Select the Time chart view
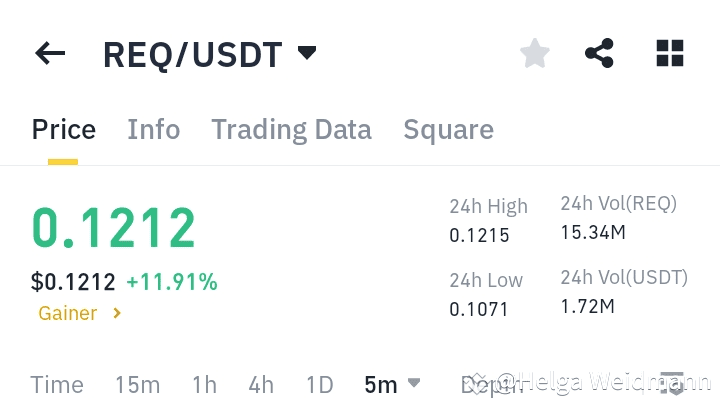The height and width of the screenshot is (404, 720). point(57,385)
